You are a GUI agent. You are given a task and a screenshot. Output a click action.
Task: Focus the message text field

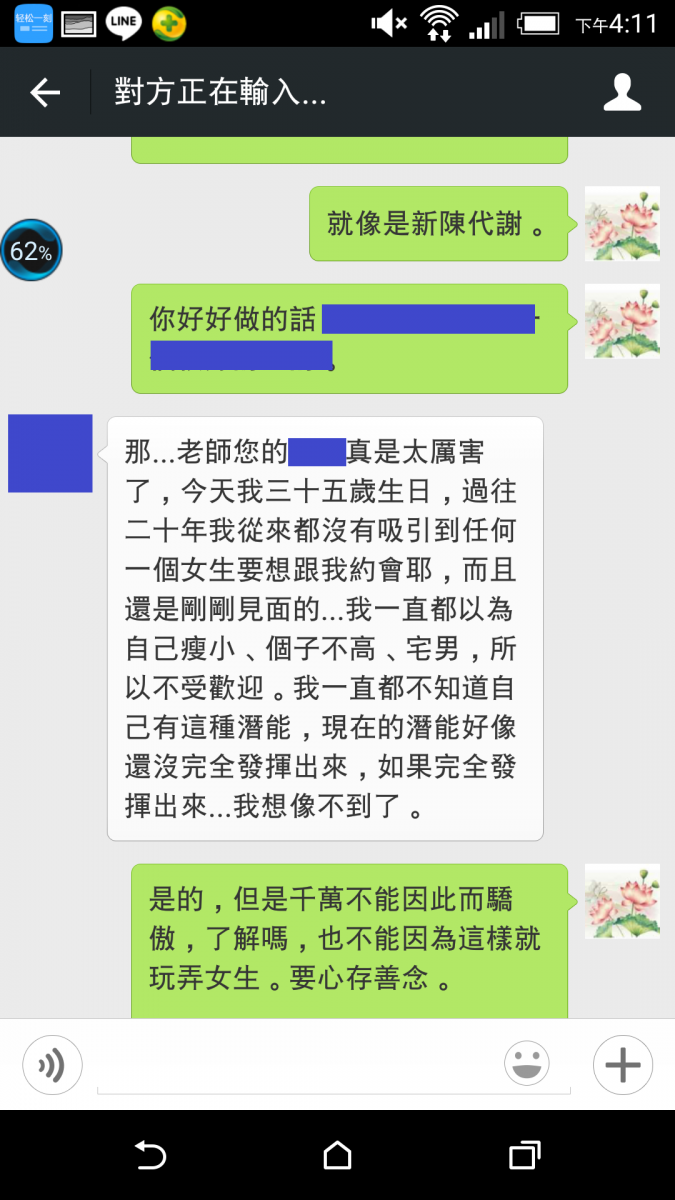click(290, 1066)
